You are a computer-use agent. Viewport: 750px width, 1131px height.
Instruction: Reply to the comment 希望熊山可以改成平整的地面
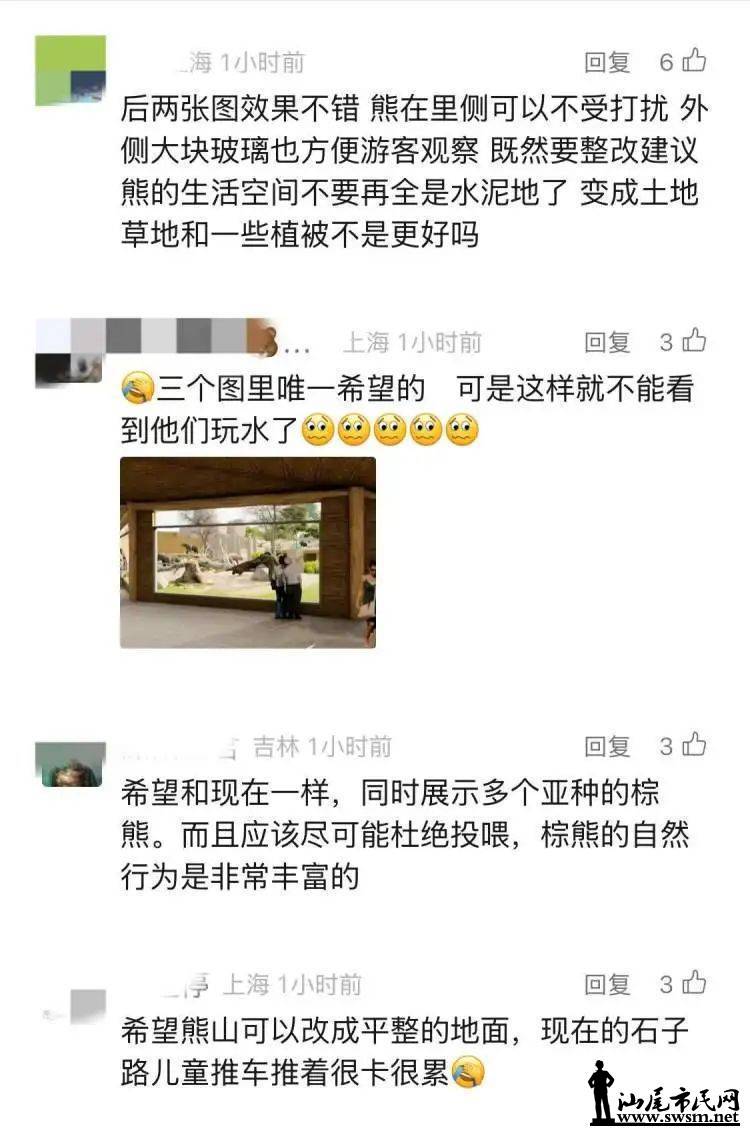pos(607,984)
